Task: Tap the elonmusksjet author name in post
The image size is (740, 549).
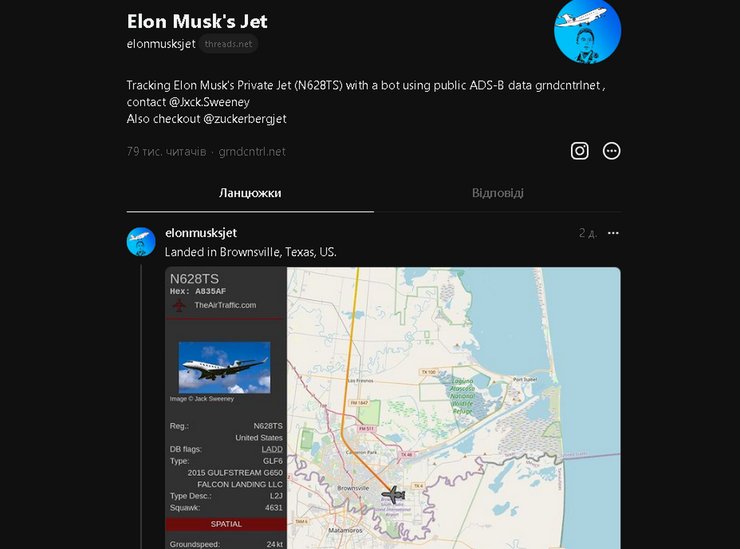Action: point(200,233)
